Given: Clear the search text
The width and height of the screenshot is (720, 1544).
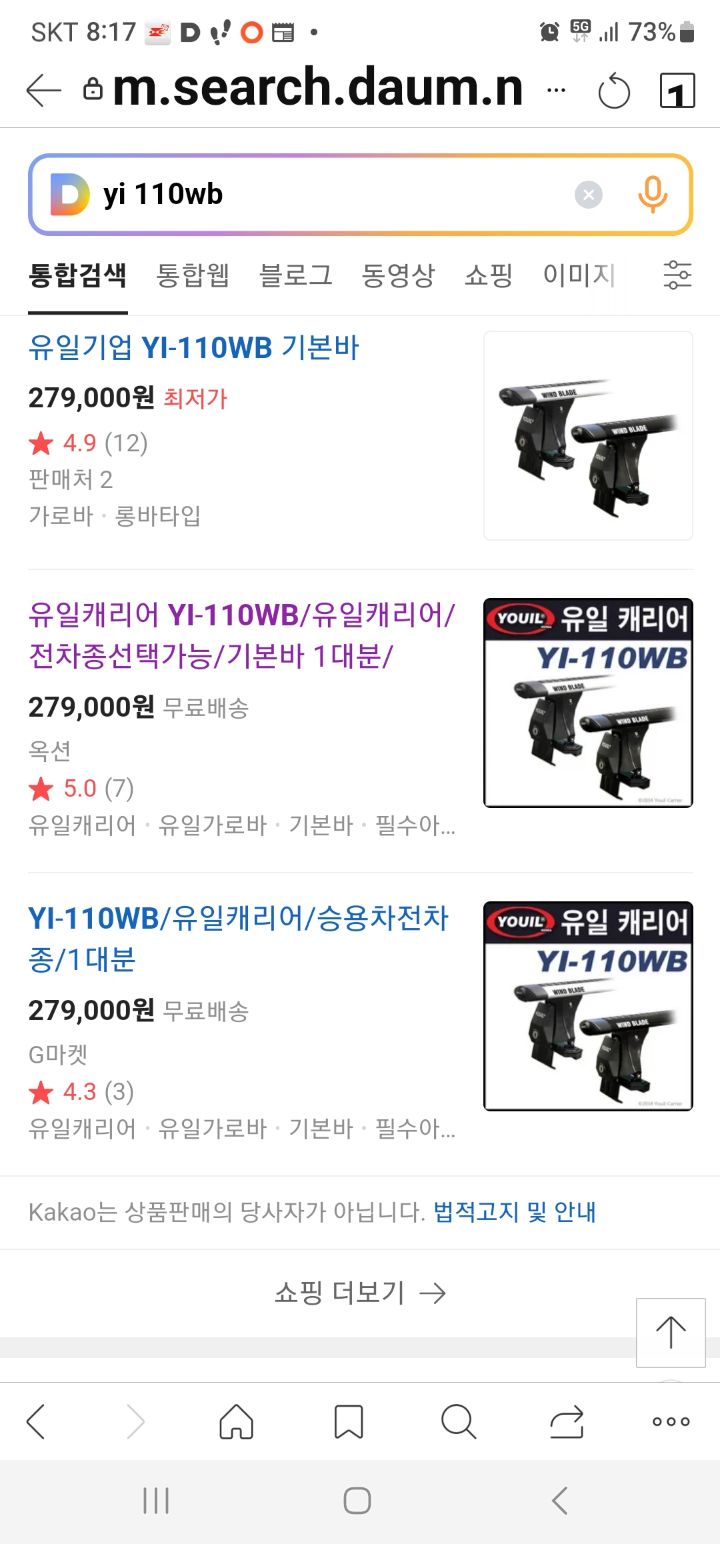Looking at the screenshot, I should click(x=589, y=195).
